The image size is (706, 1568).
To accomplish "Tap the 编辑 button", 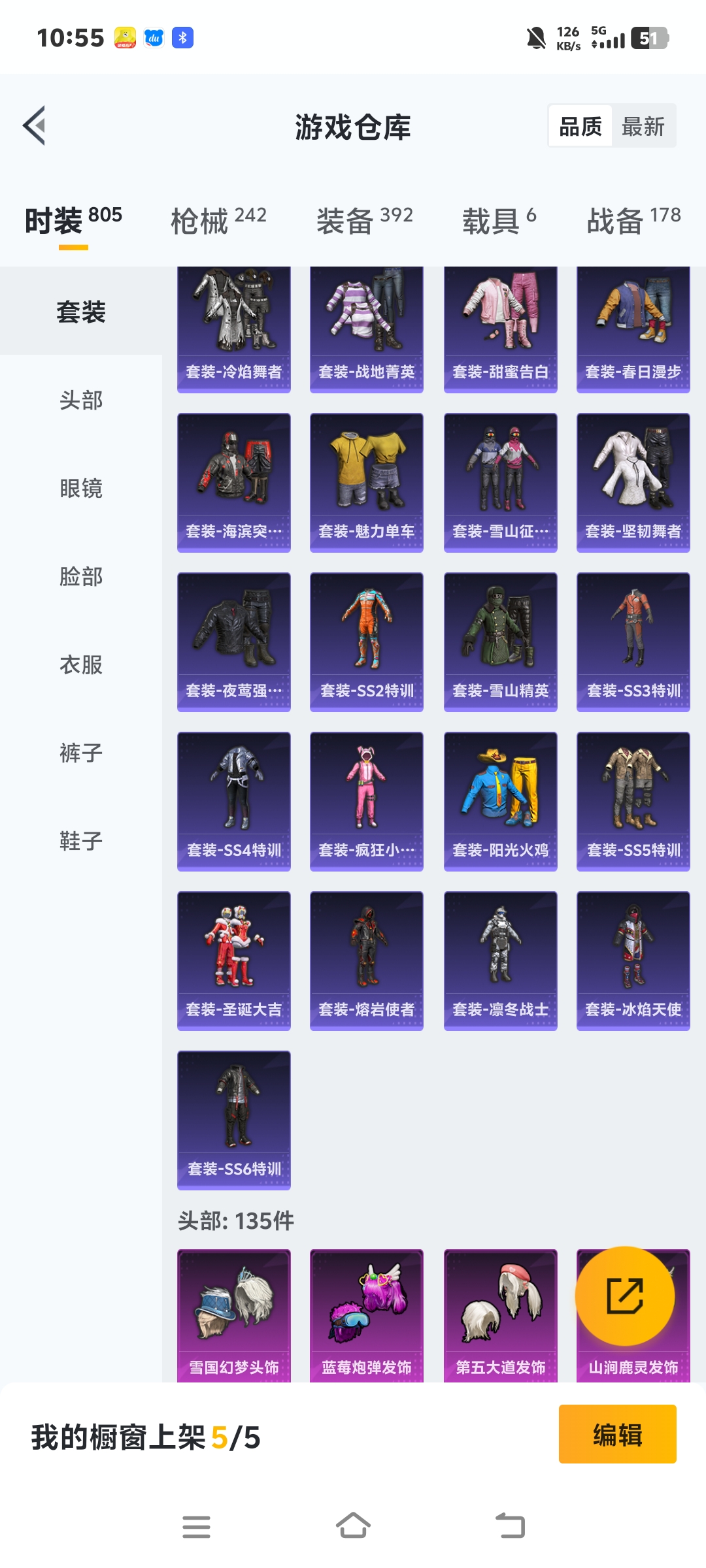I will (x=617, y=1434).
